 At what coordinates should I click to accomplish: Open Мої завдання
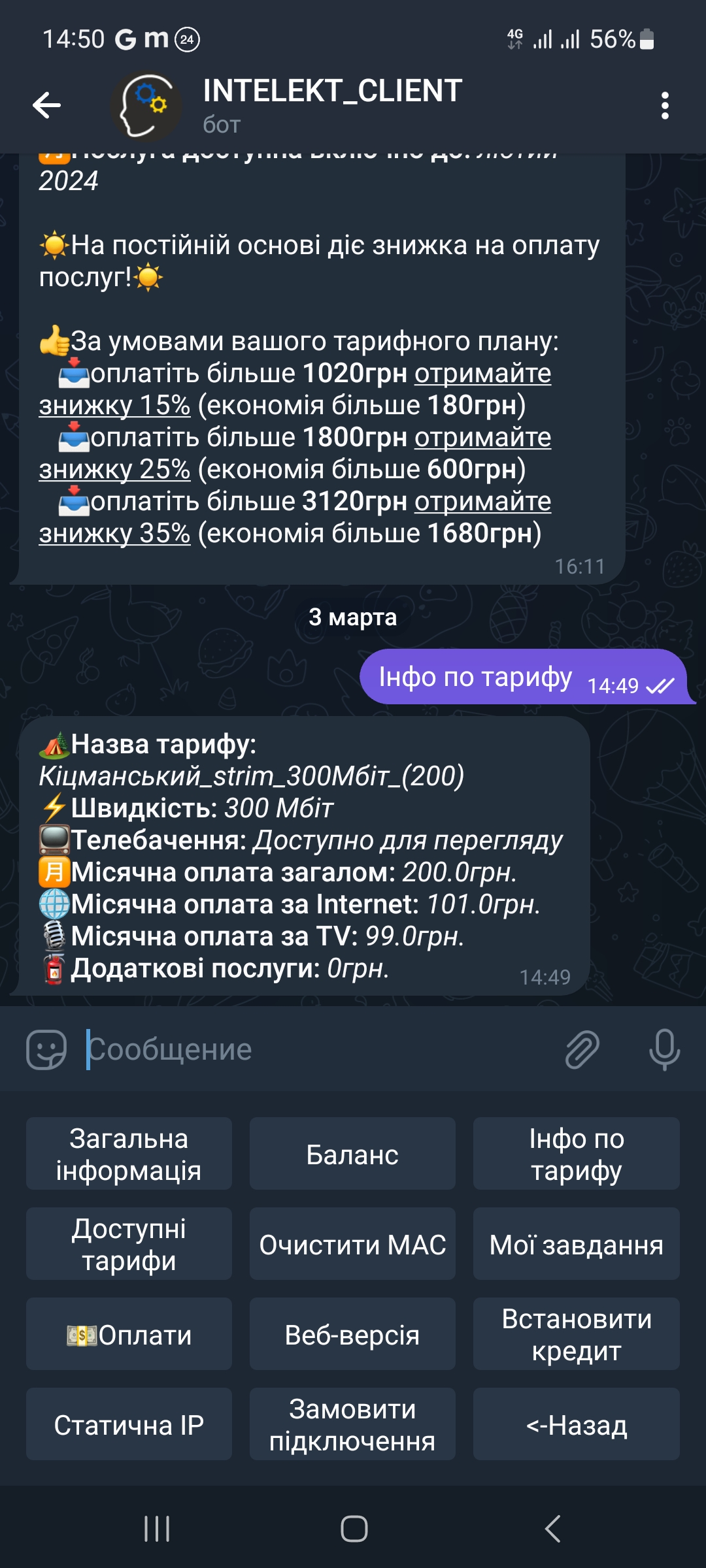[576, 1244]
